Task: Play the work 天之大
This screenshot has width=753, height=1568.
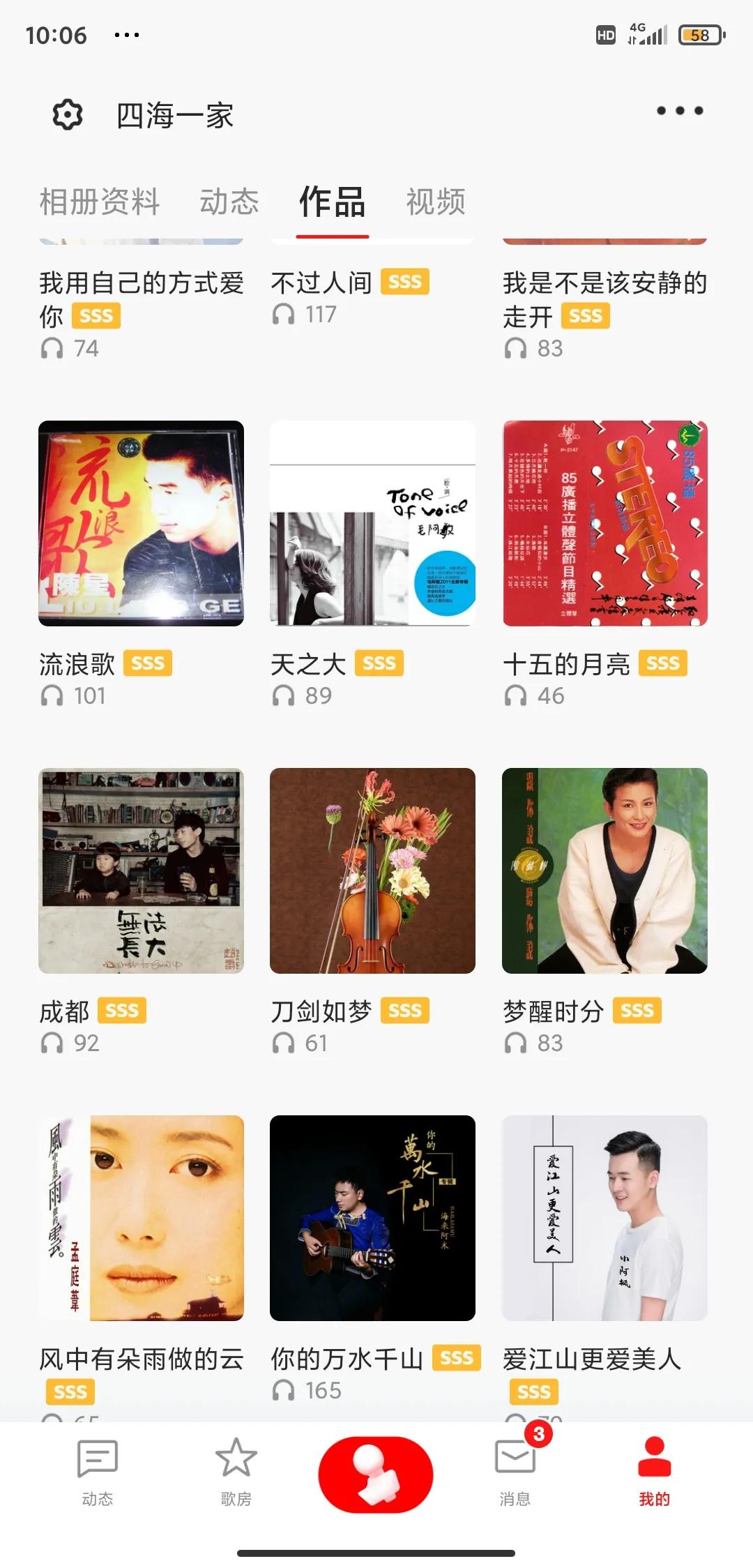Action: point(372,523)
